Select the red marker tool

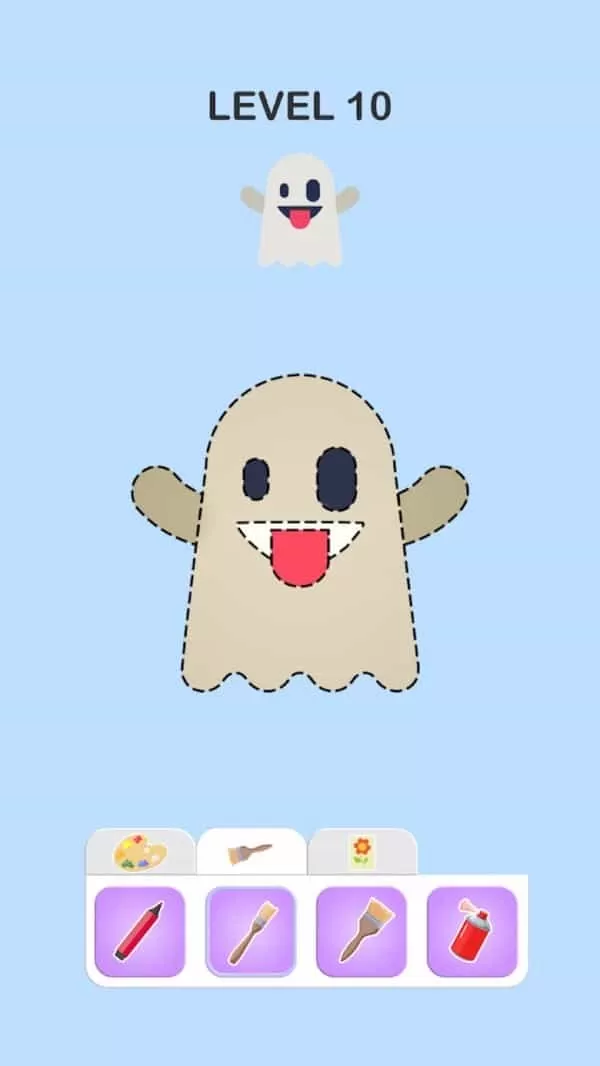coord(139,931)
